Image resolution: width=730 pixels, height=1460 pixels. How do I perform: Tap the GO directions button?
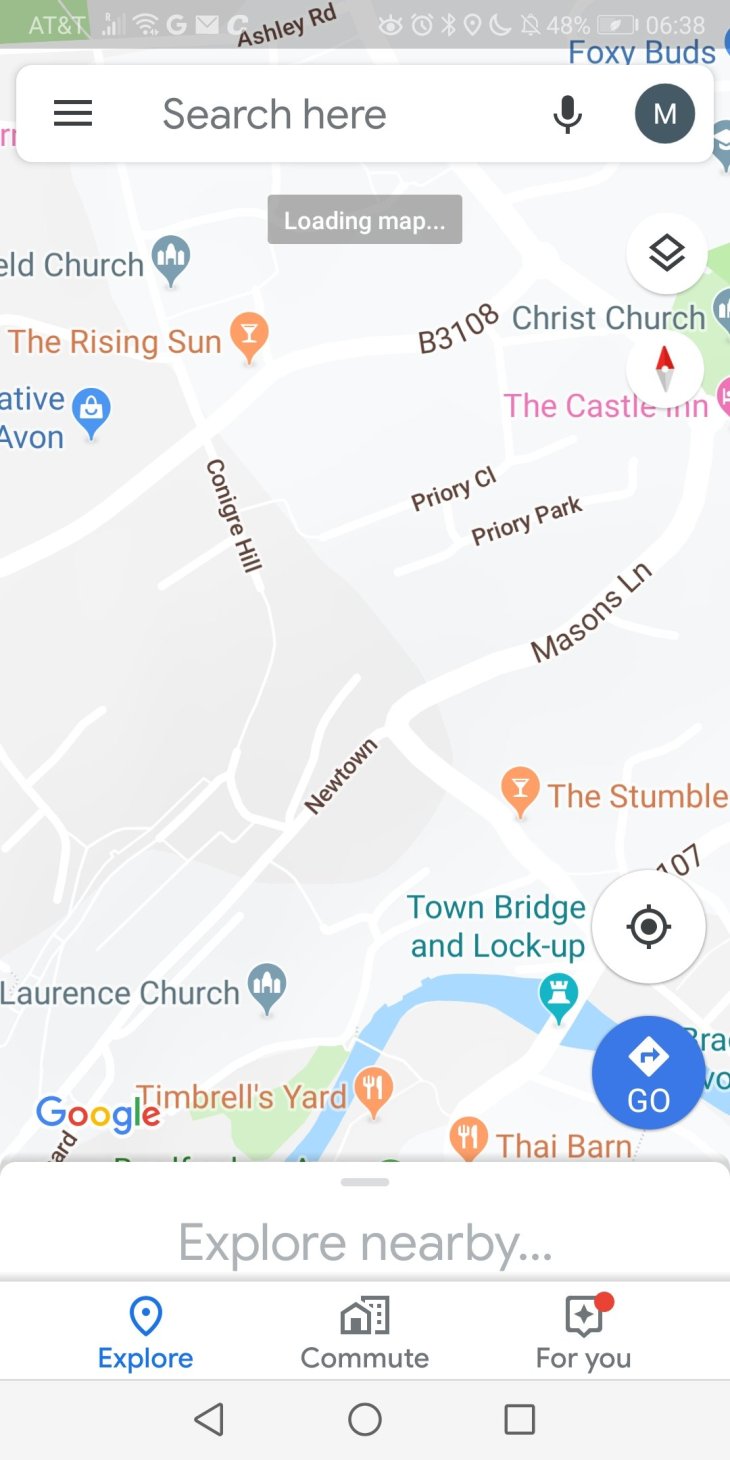(648, 1073)
